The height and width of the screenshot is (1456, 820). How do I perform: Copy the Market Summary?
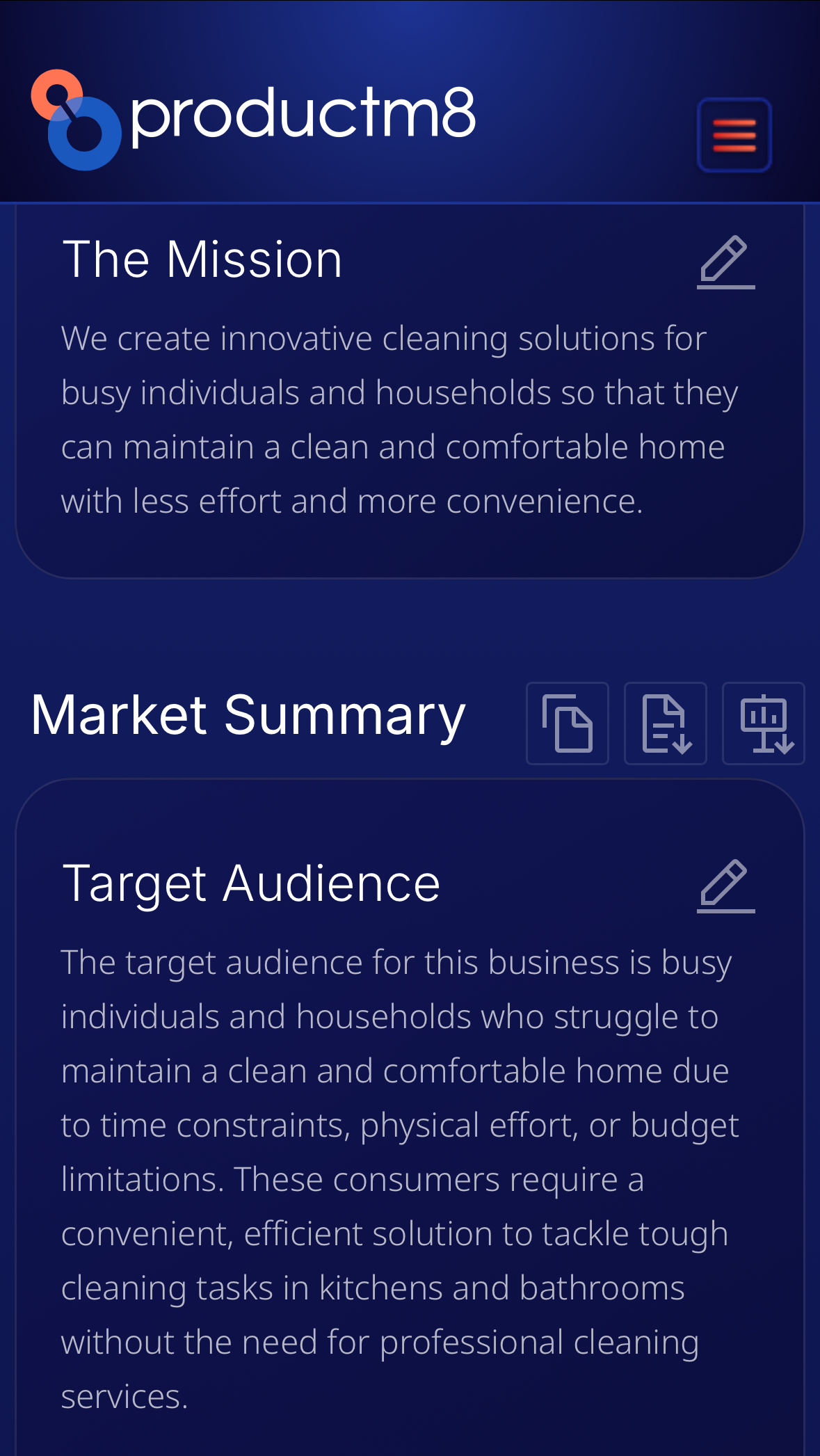568,723
